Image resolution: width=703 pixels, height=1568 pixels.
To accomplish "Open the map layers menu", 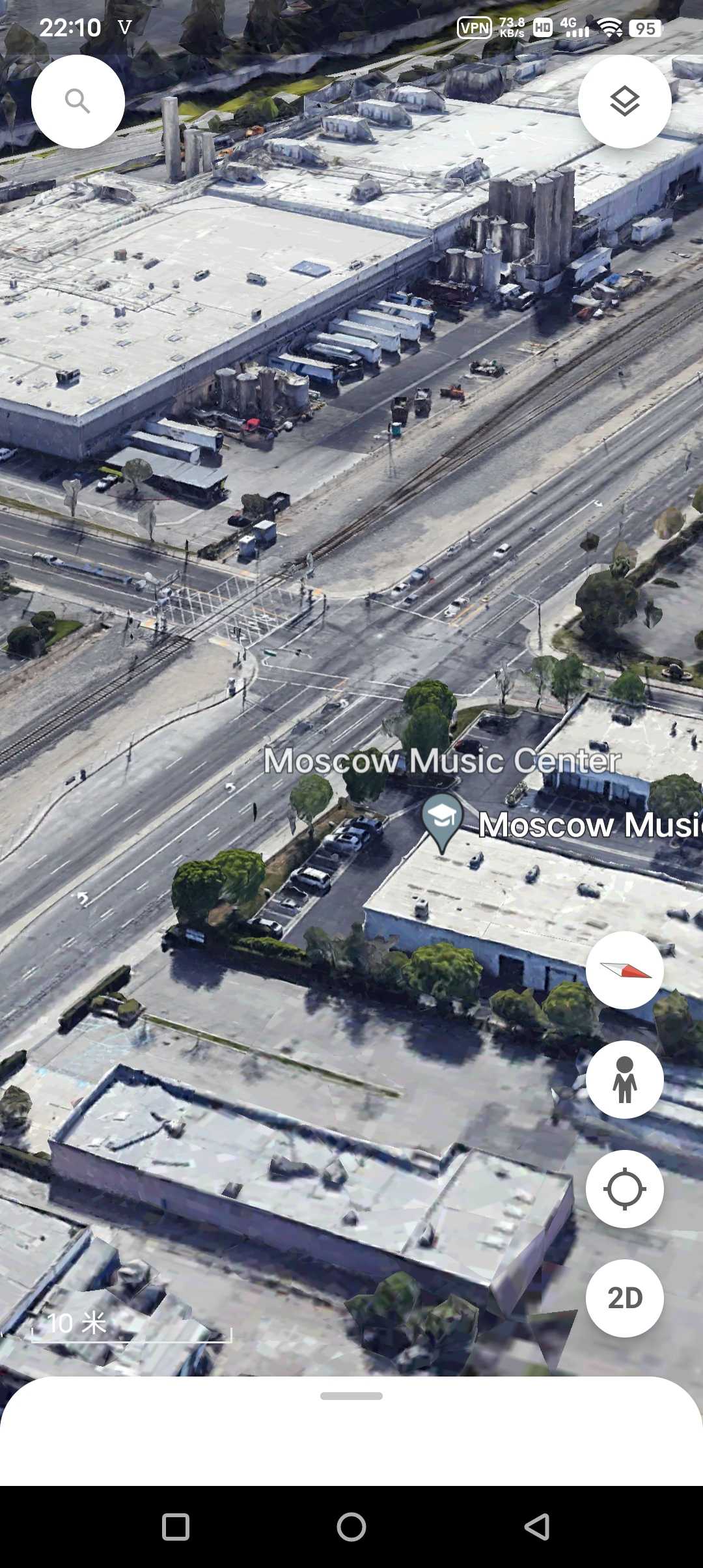I will pos(624,102).
